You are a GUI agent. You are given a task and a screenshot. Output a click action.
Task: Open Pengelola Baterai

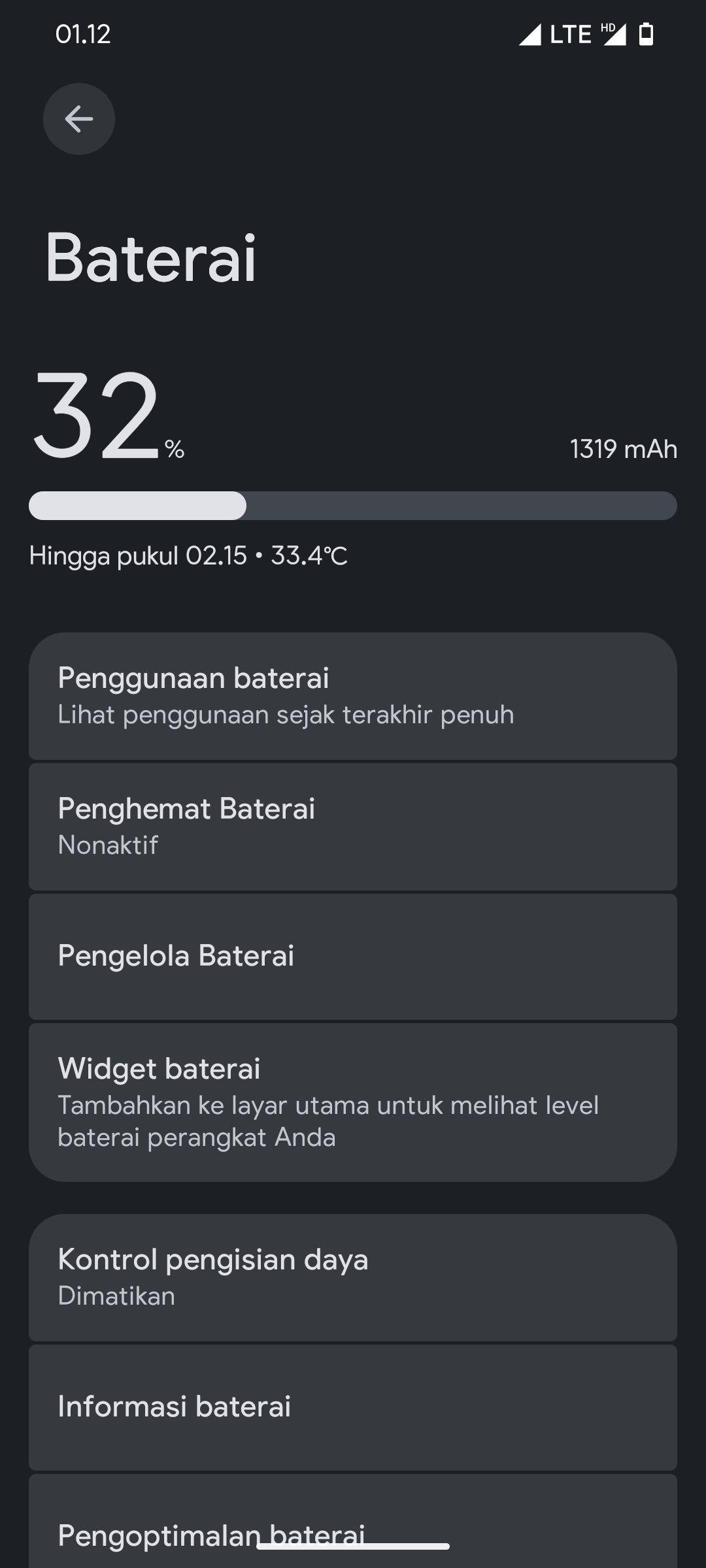tap(353, 956)
